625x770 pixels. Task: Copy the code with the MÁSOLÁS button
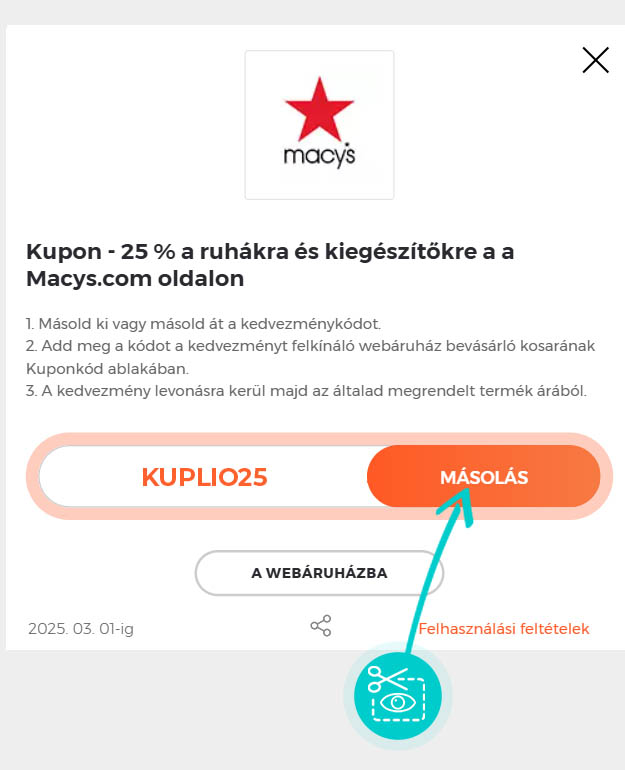coord(484,477)
